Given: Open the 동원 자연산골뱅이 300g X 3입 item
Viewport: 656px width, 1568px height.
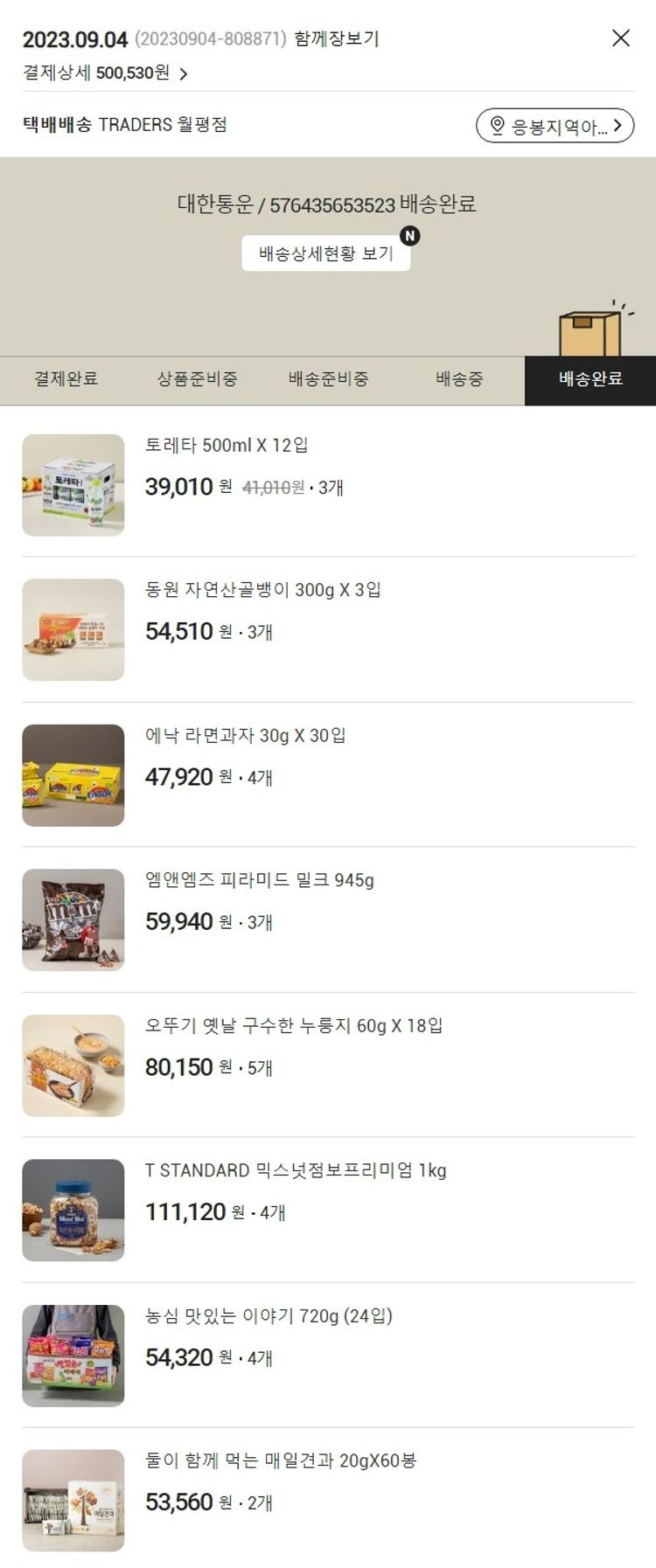Looking at the screenshot, I should pos(262,590).
